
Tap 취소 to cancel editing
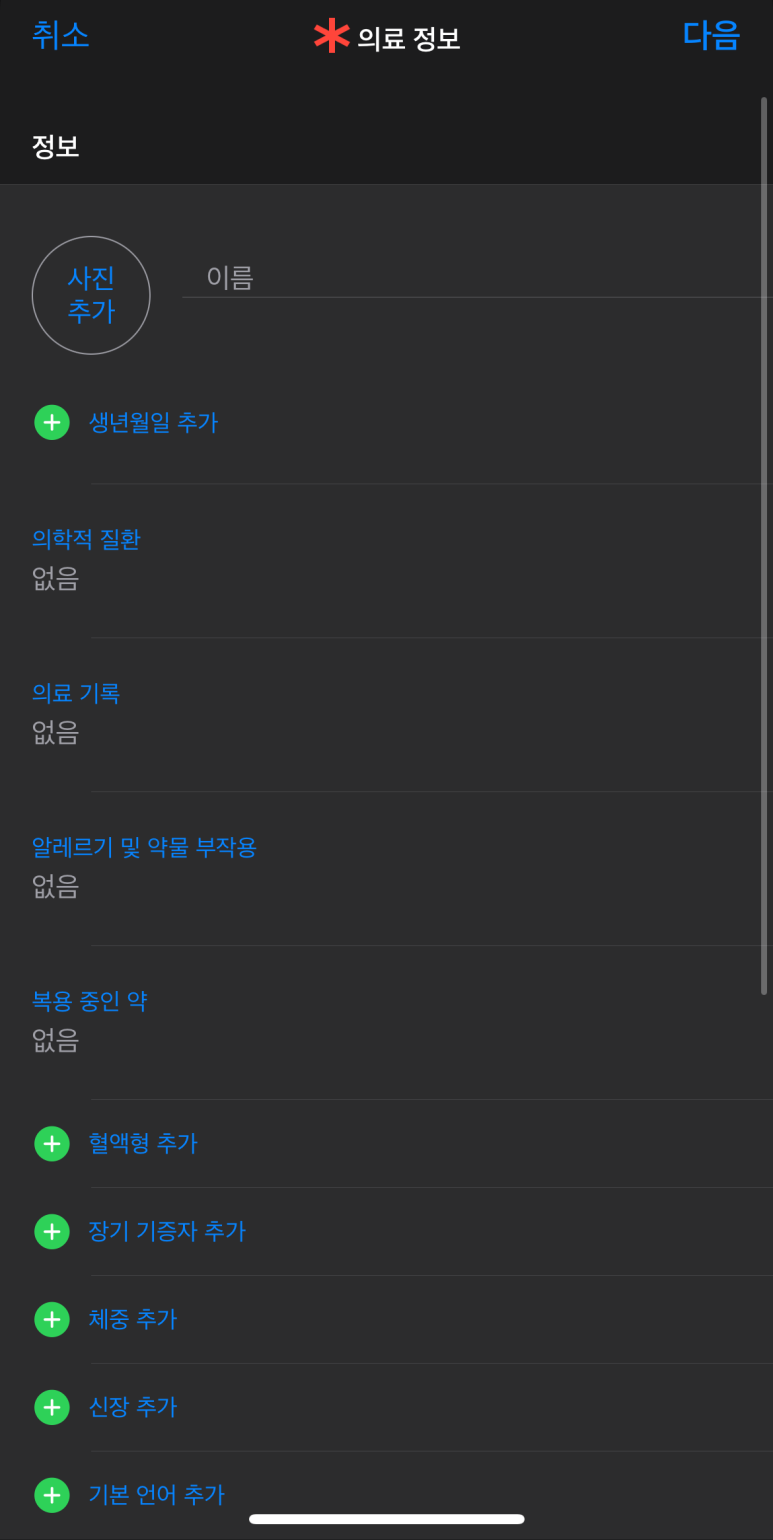tap(60, 35)
